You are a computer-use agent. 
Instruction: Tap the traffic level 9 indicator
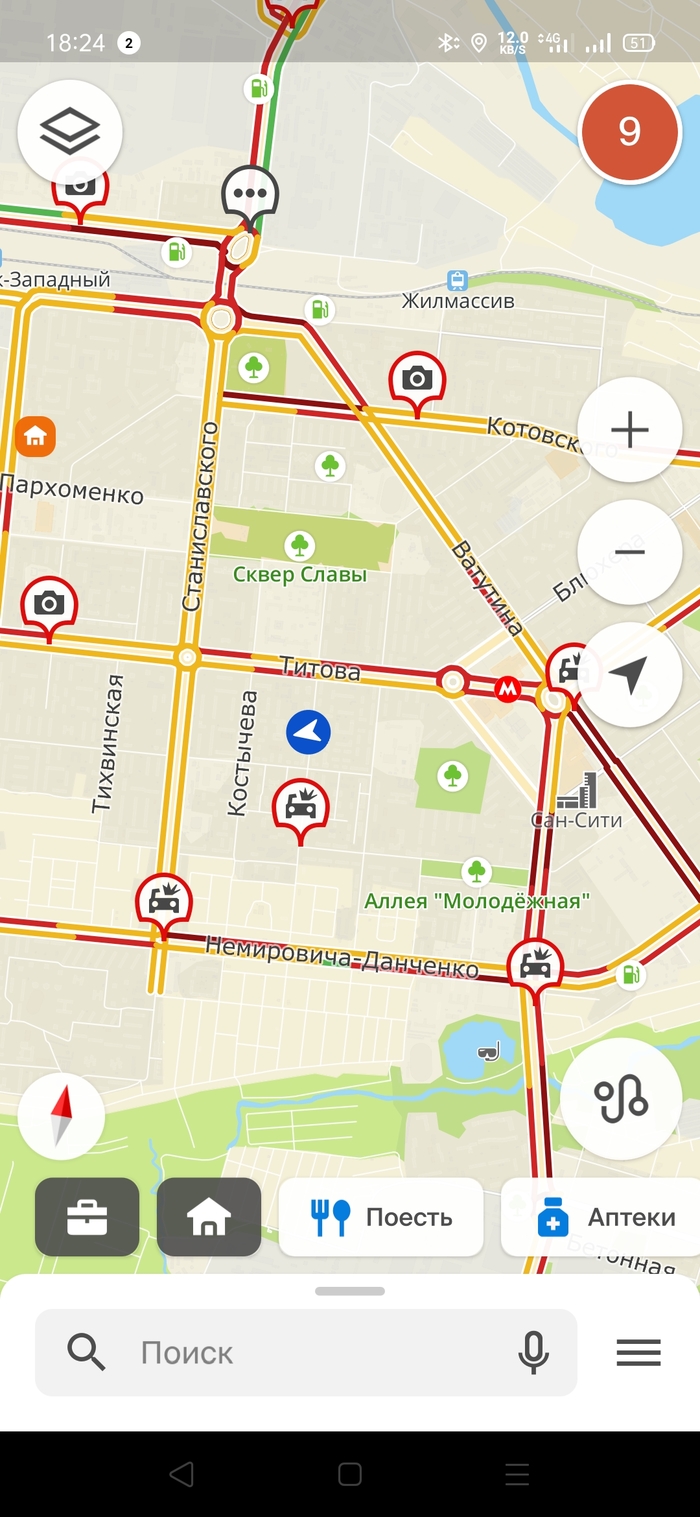[x=629, y=131]
